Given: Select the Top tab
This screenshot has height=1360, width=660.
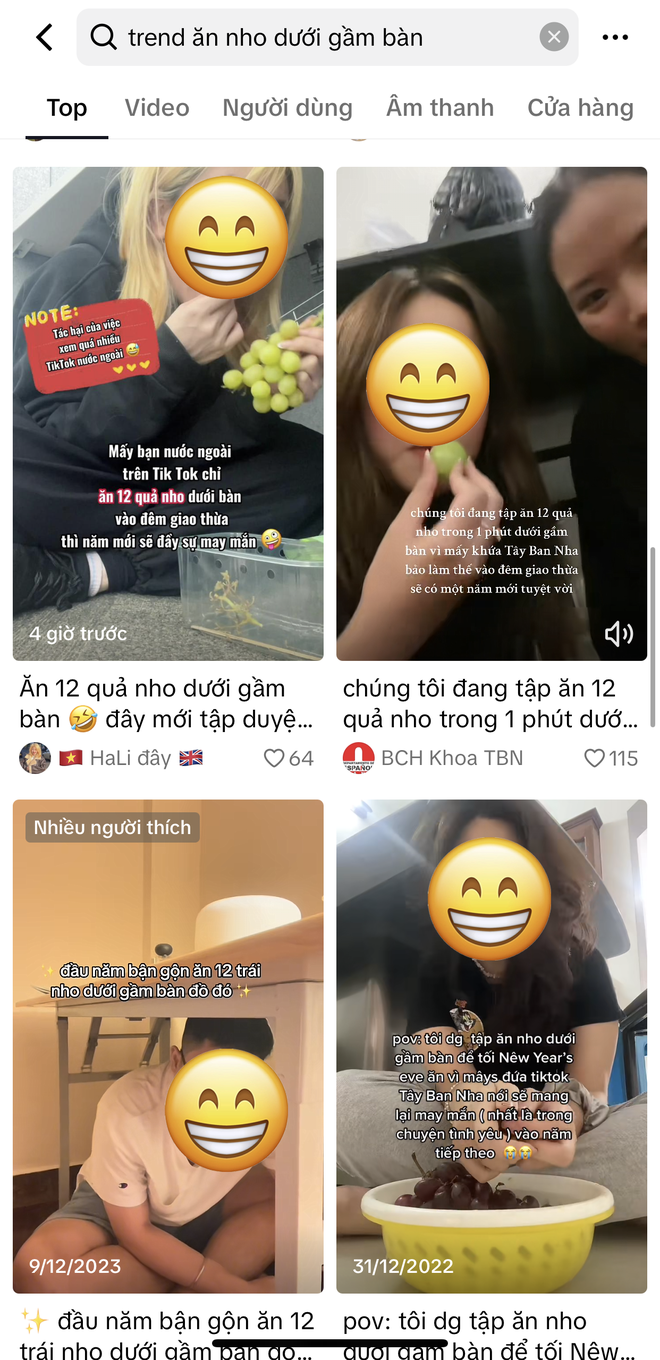Looking at the screenshot, I should (x=67, y=108).
